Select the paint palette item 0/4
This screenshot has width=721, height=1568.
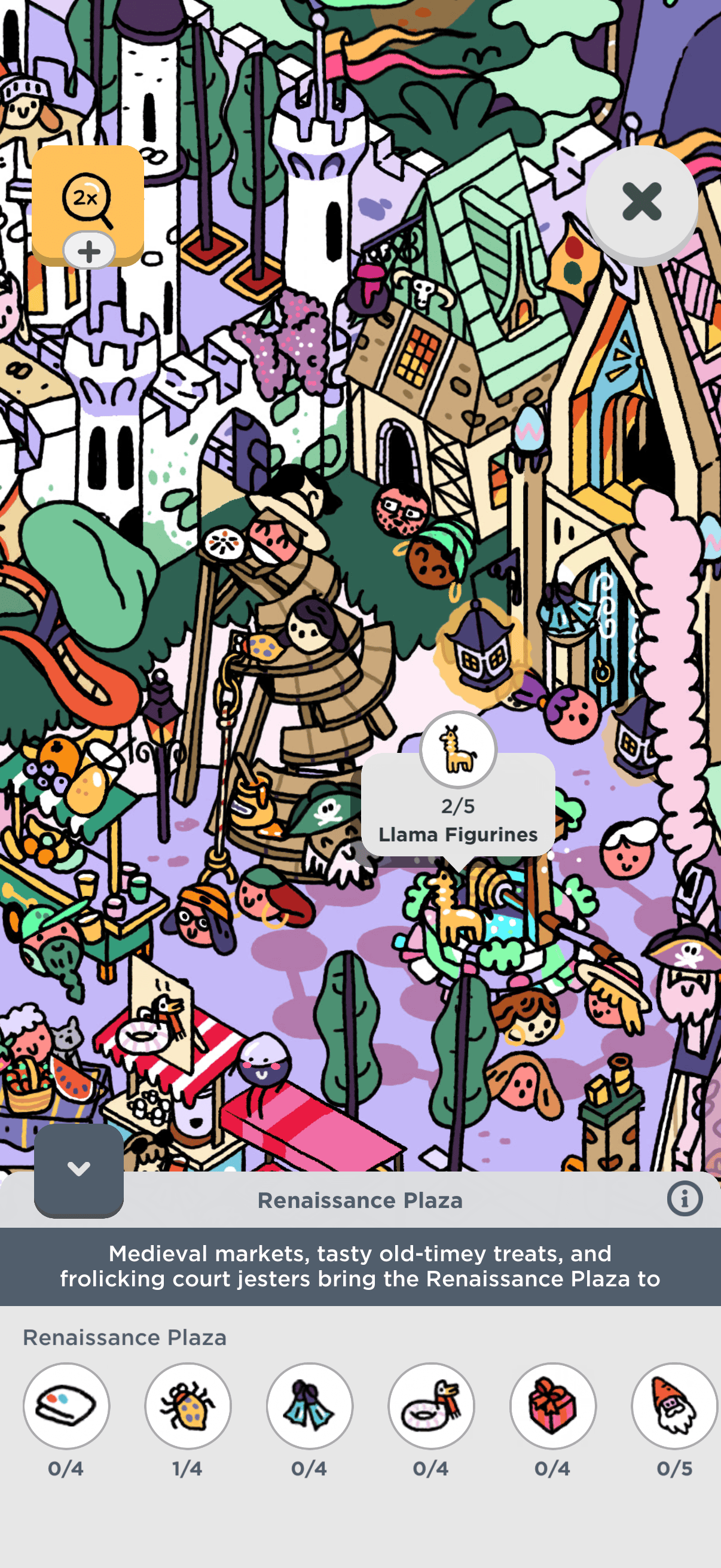(x=66, y=1405)
